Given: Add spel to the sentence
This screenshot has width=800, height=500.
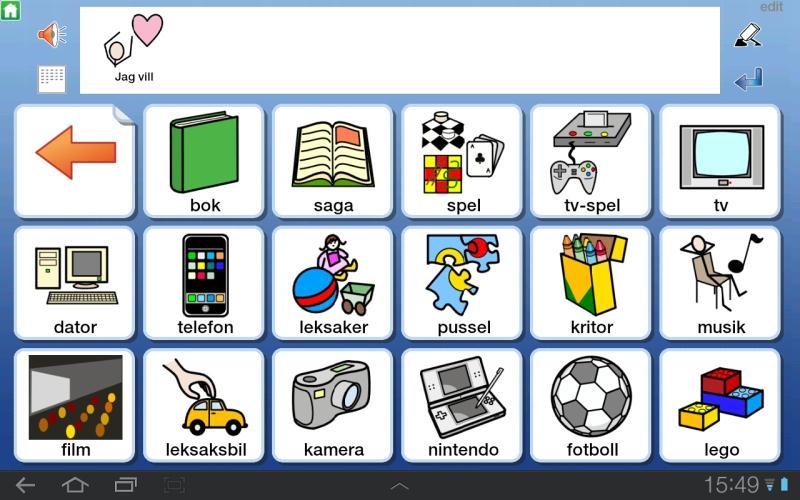Looking at the screenshot, I should tap(462, 161).
